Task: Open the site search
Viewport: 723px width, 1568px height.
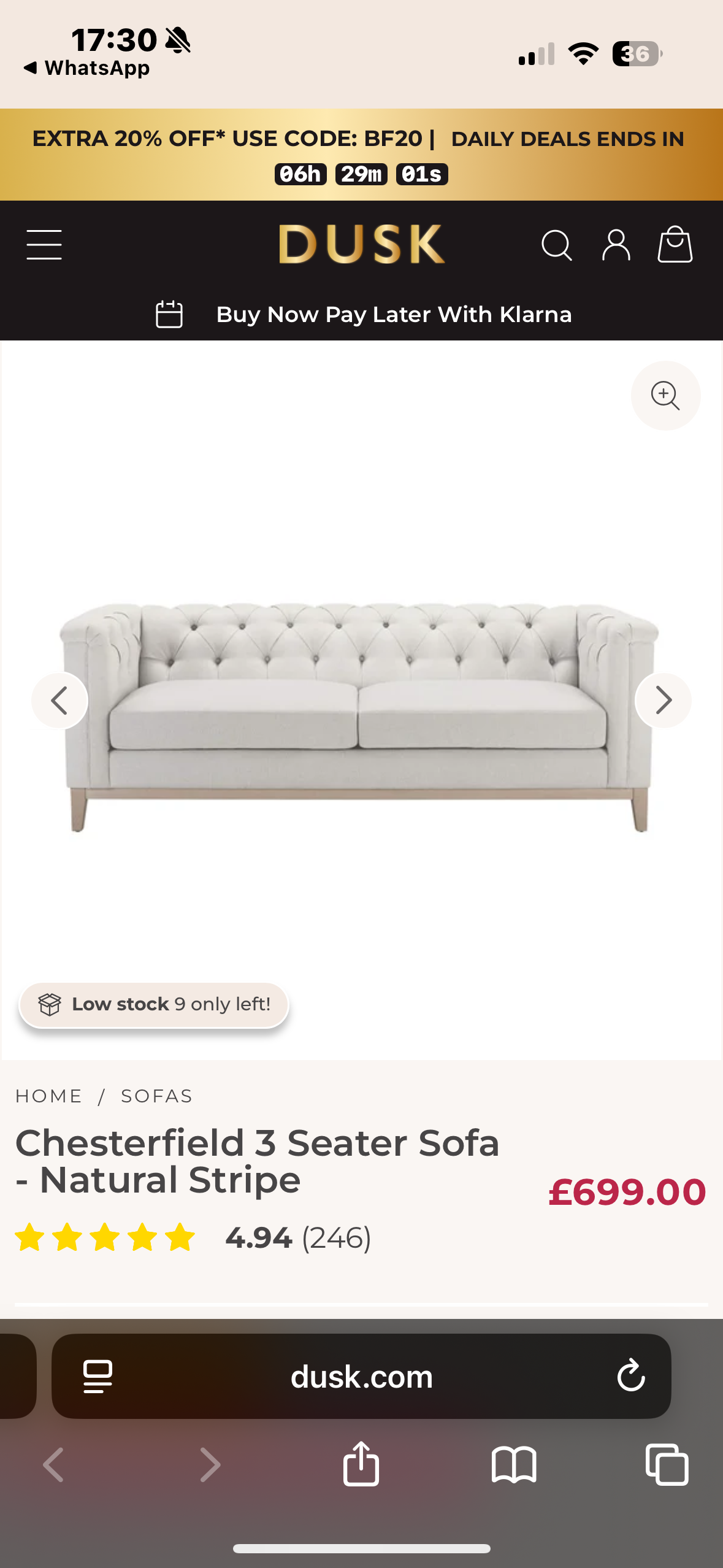Action: [556, 245]
